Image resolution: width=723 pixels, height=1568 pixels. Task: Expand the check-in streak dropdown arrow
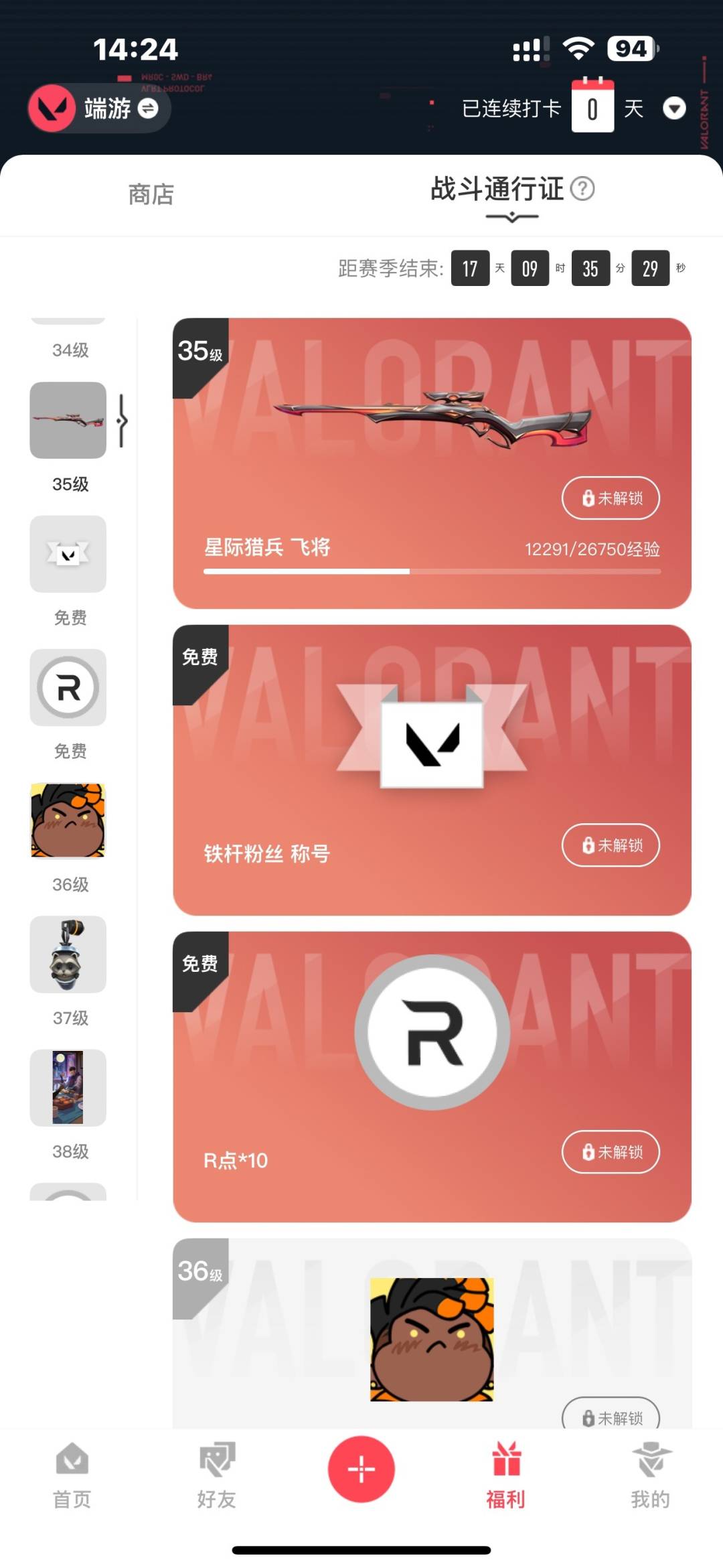point(673,108)
